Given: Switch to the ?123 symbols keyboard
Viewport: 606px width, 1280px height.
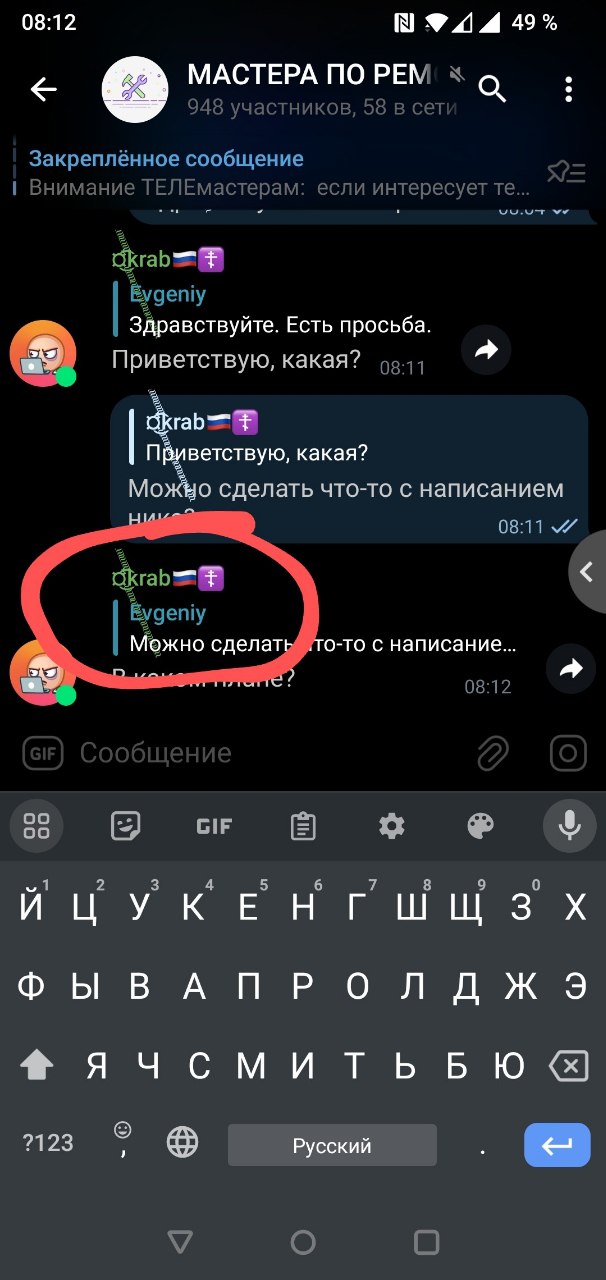Looking at the screenshot, I should [x=48, y=1143].
